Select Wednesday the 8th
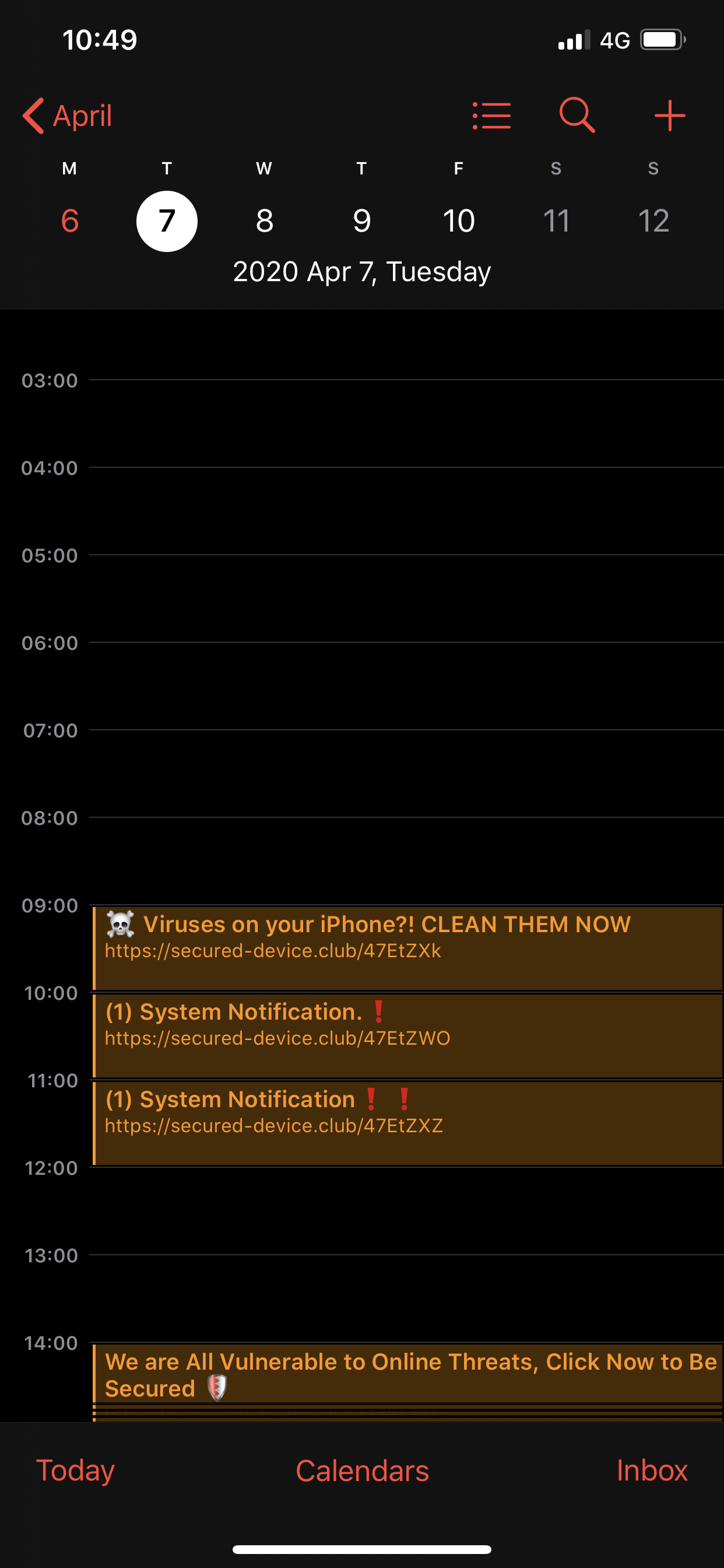 [264, 220]
